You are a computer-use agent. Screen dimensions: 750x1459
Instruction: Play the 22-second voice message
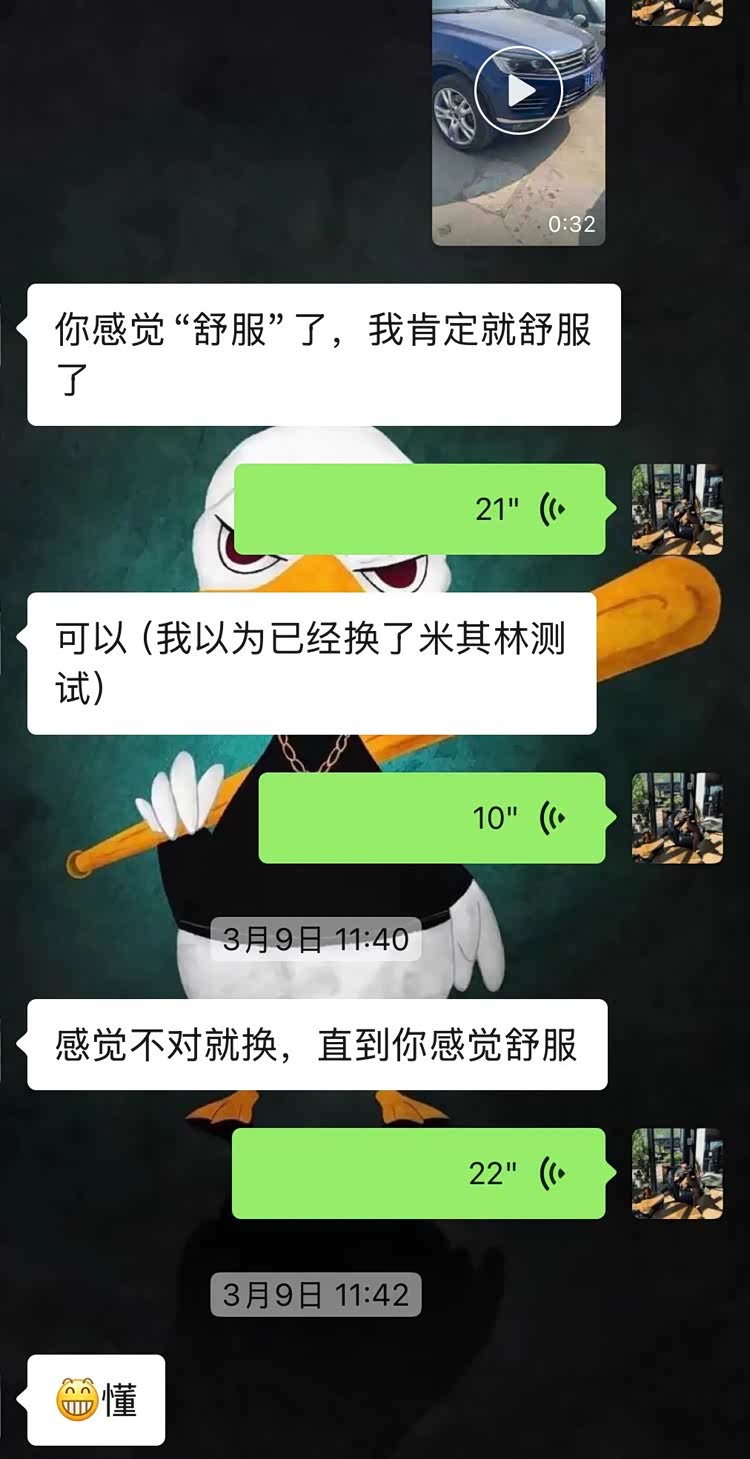419,1173
